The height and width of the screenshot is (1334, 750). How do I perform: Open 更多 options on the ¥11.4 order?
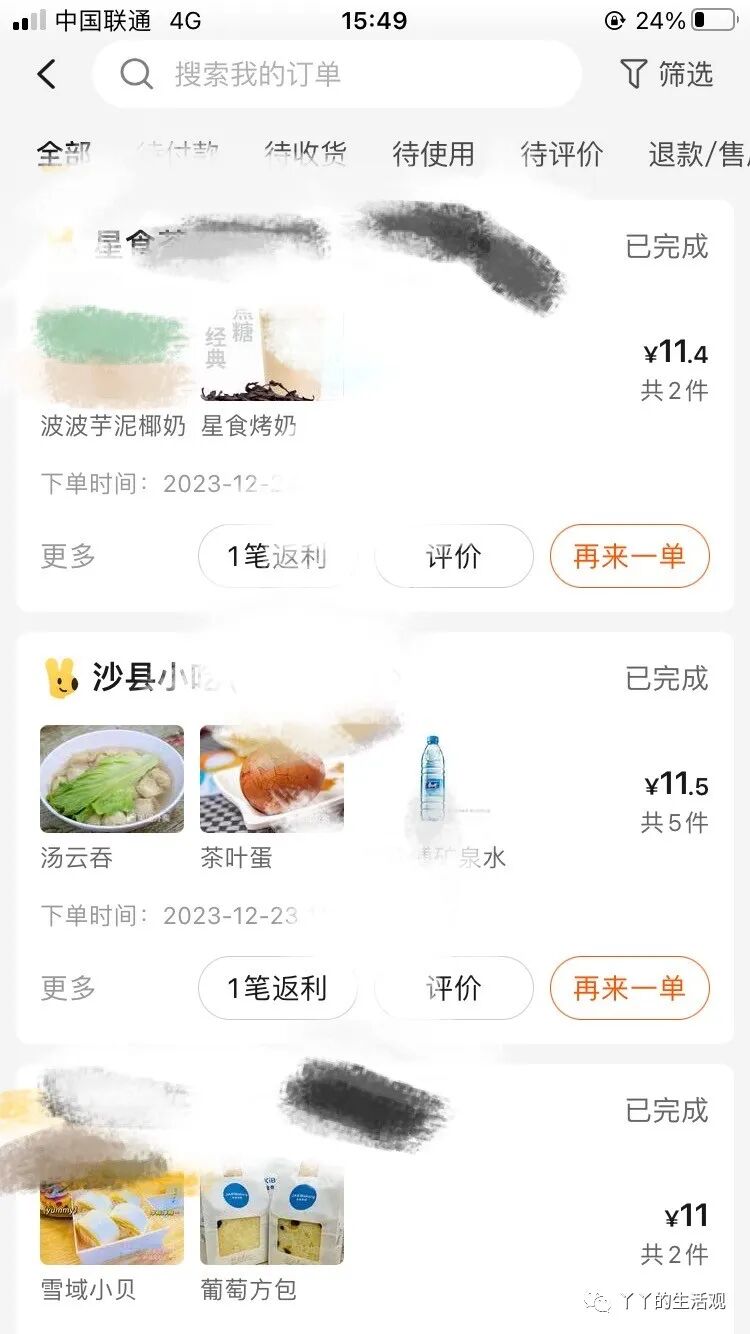(68, 556)
